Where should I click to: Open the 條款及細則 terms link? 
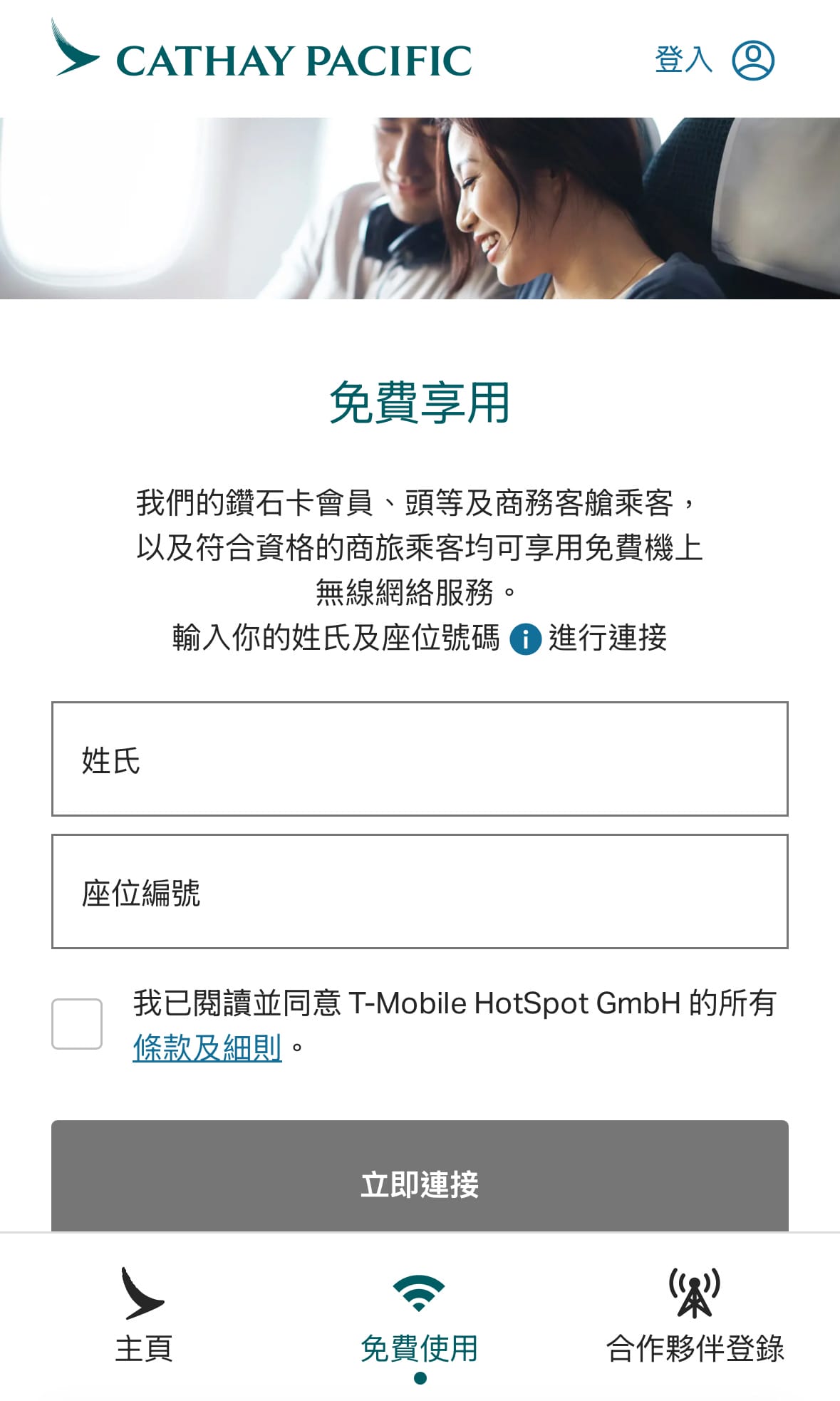click(x=207, y=1048)
